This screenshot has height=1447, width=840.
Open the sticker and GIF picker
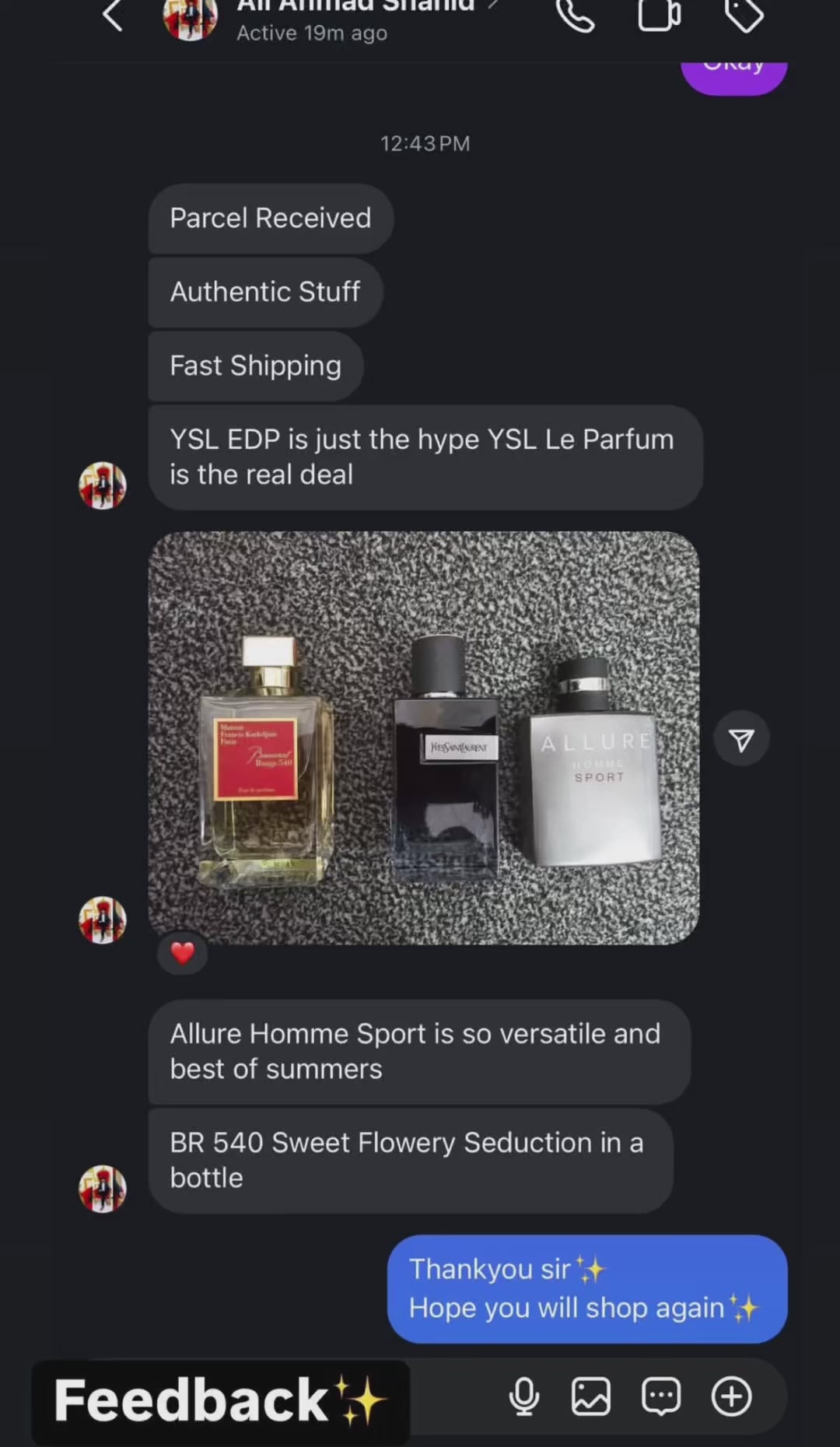(x=661, y=1396)
